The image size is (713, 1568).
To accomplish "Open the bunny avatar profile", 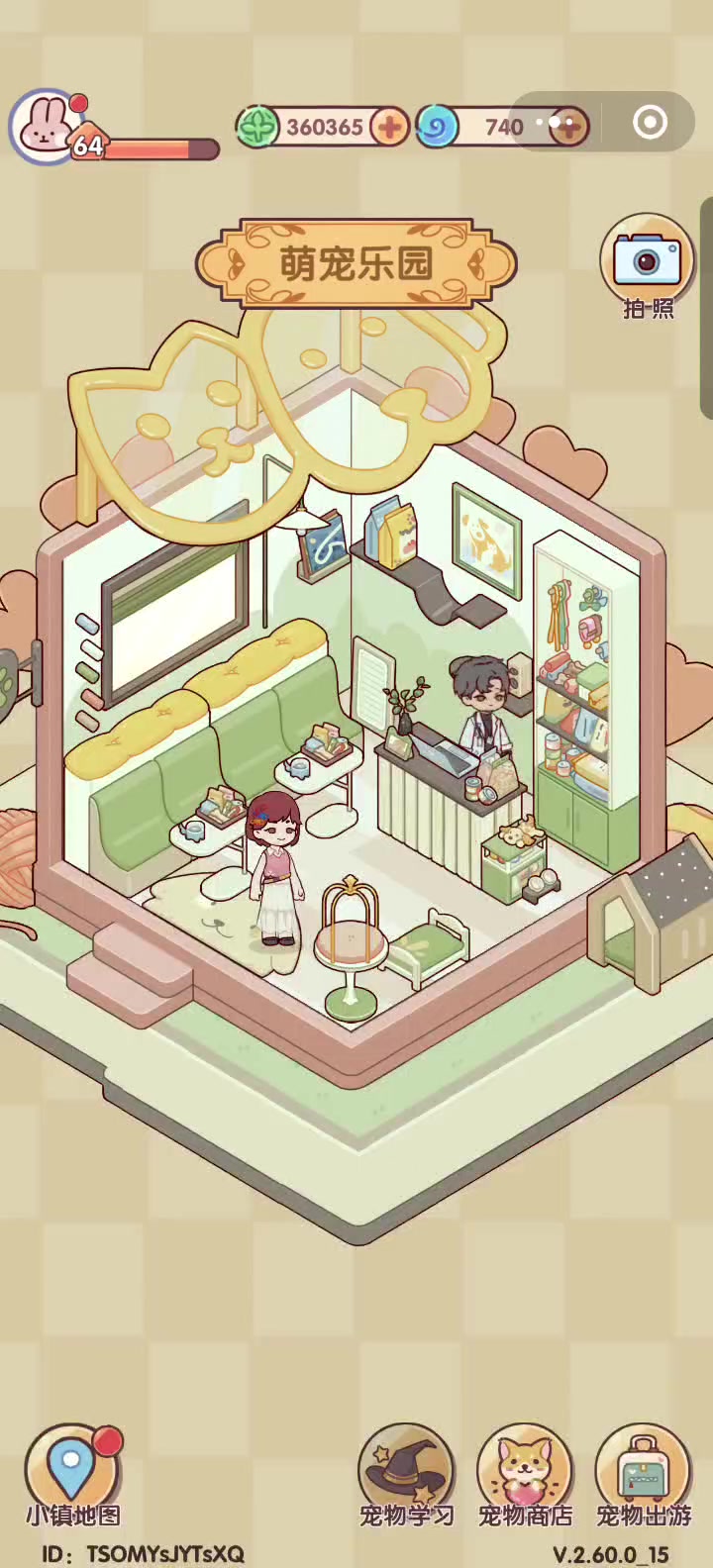I will [44, 126].
